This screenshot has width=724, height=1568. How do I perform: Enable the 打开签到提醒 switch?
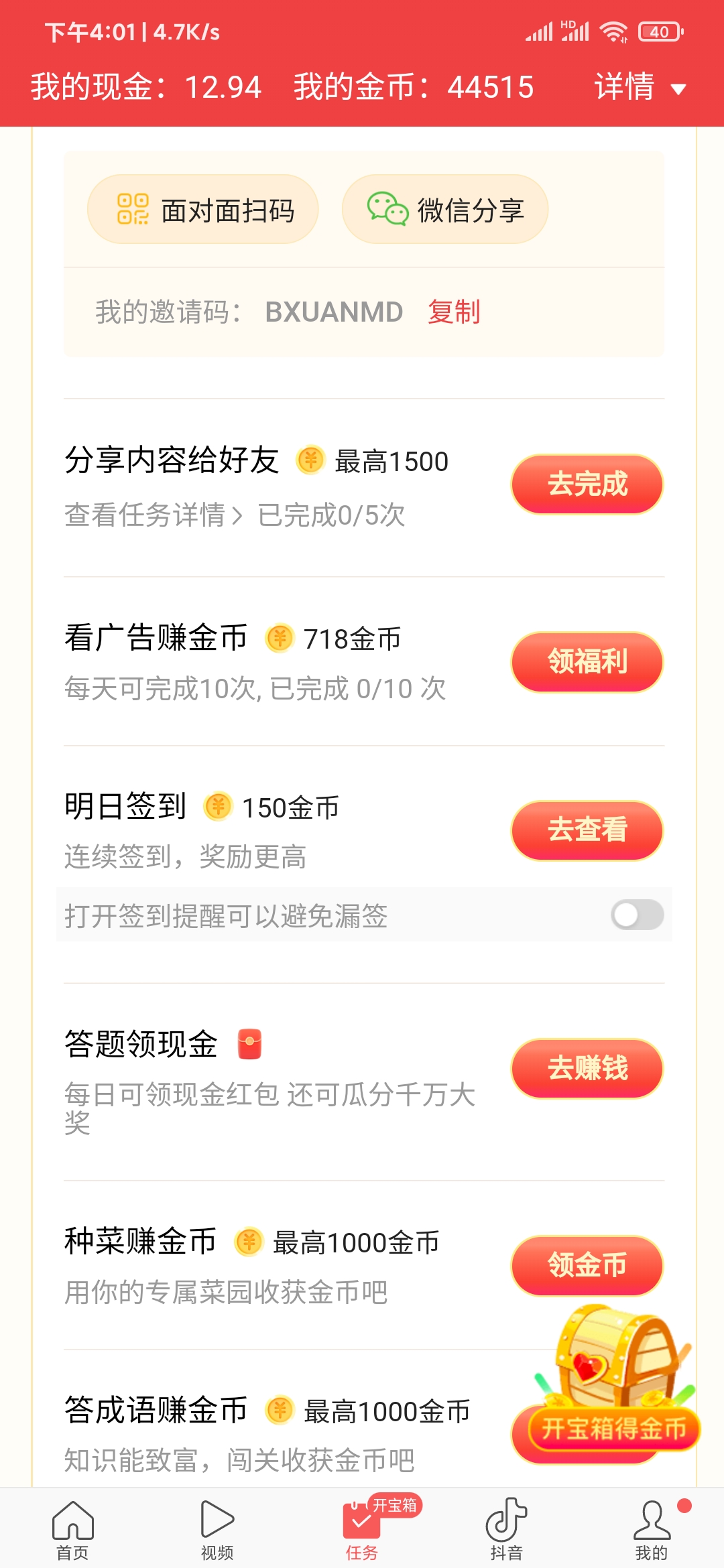(637, 915)
